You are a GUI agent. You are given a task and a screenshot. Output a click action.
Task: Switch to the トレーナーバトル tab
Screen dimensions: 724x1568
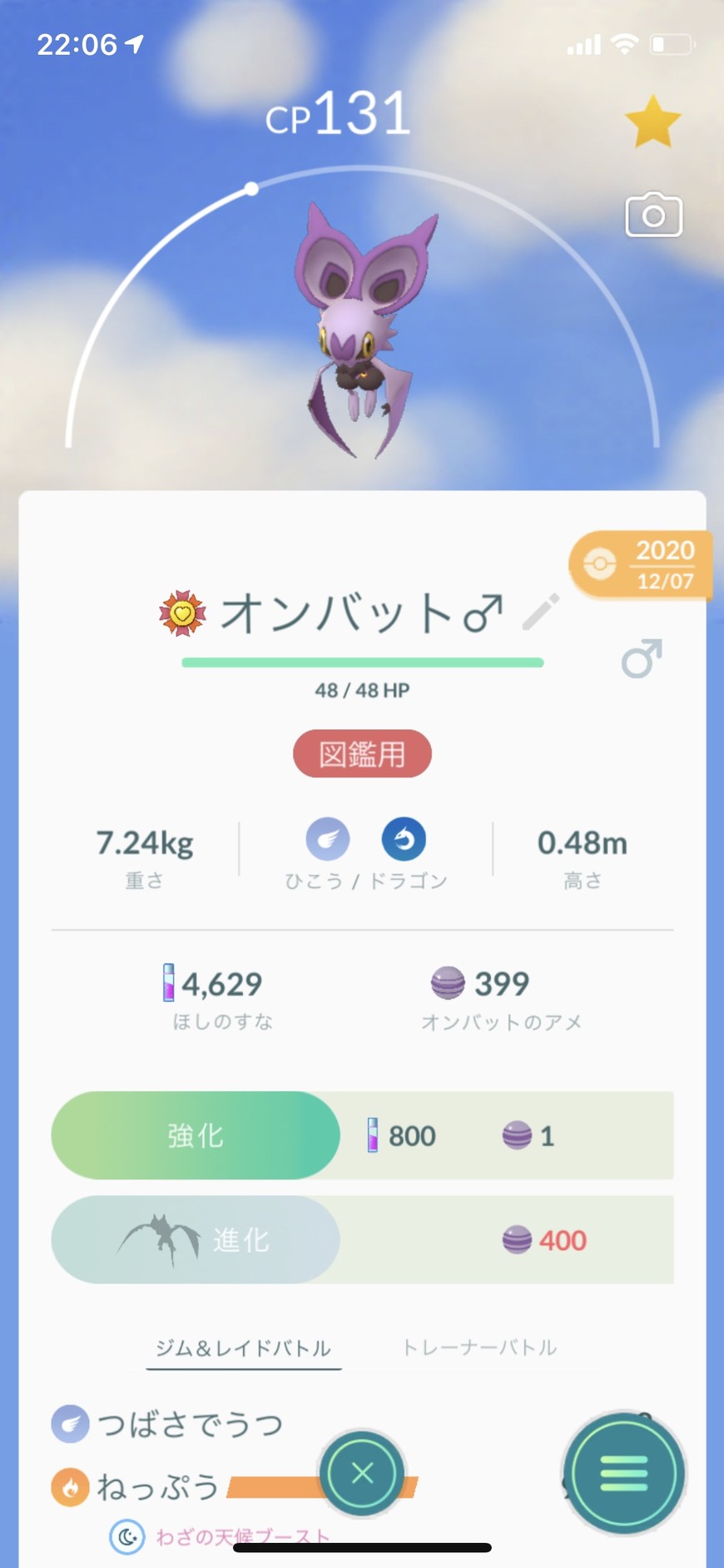[x=479, y=1347]
